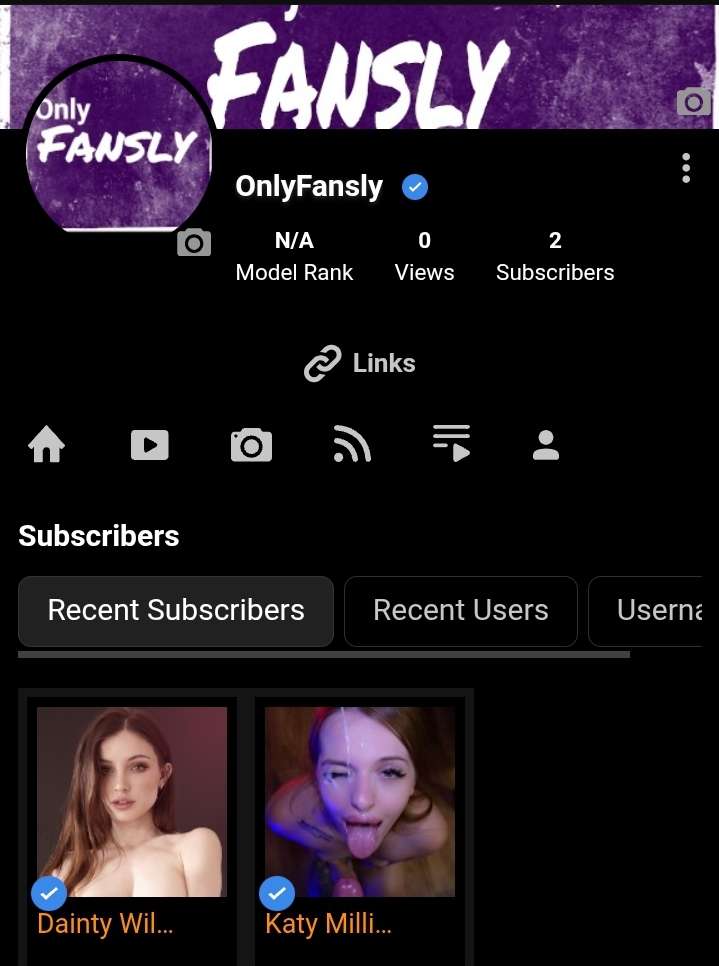Image resolution: width=719 pixels, height=966 pixels.
Task: Switch to the videos tab
Action: [x=150, y=444]
